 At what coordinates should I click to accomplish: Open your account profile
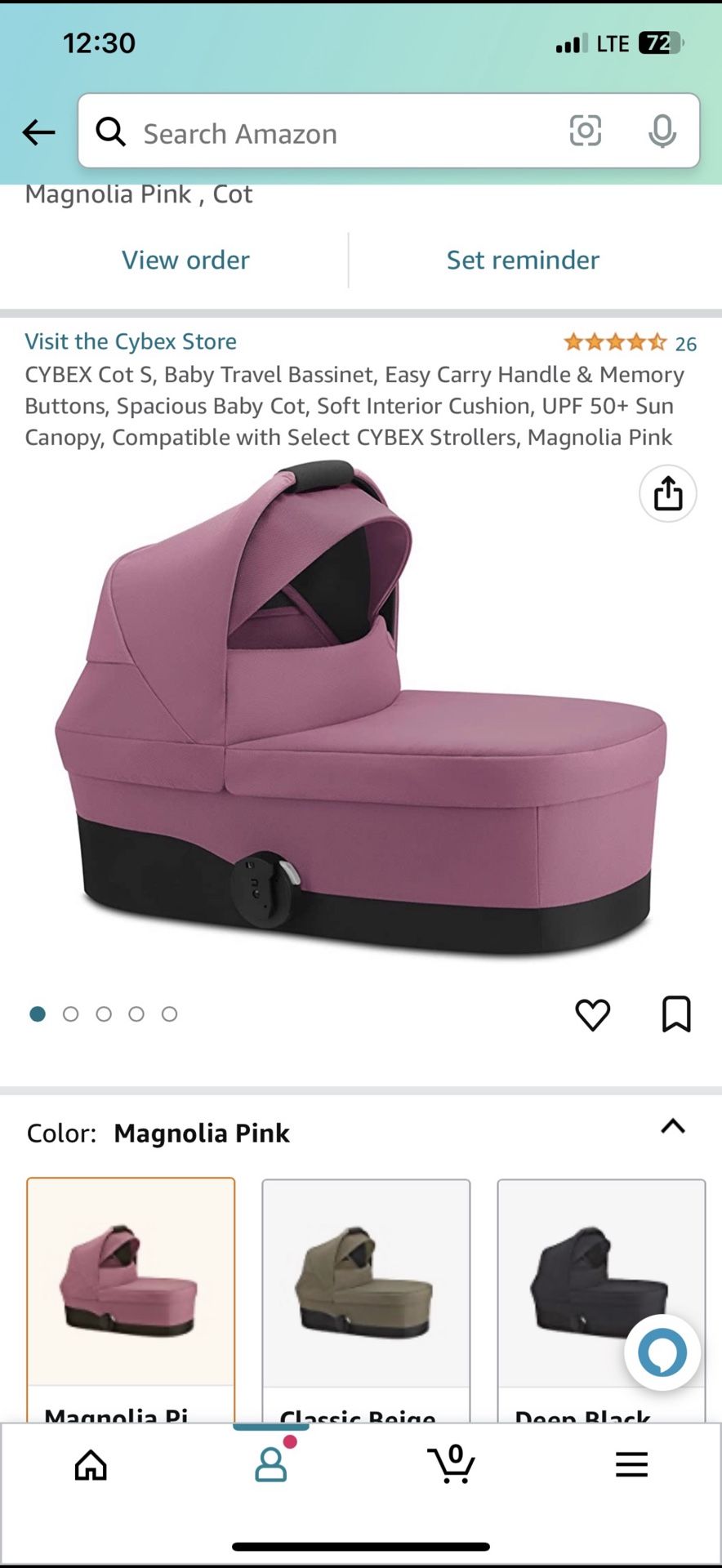270,1464
